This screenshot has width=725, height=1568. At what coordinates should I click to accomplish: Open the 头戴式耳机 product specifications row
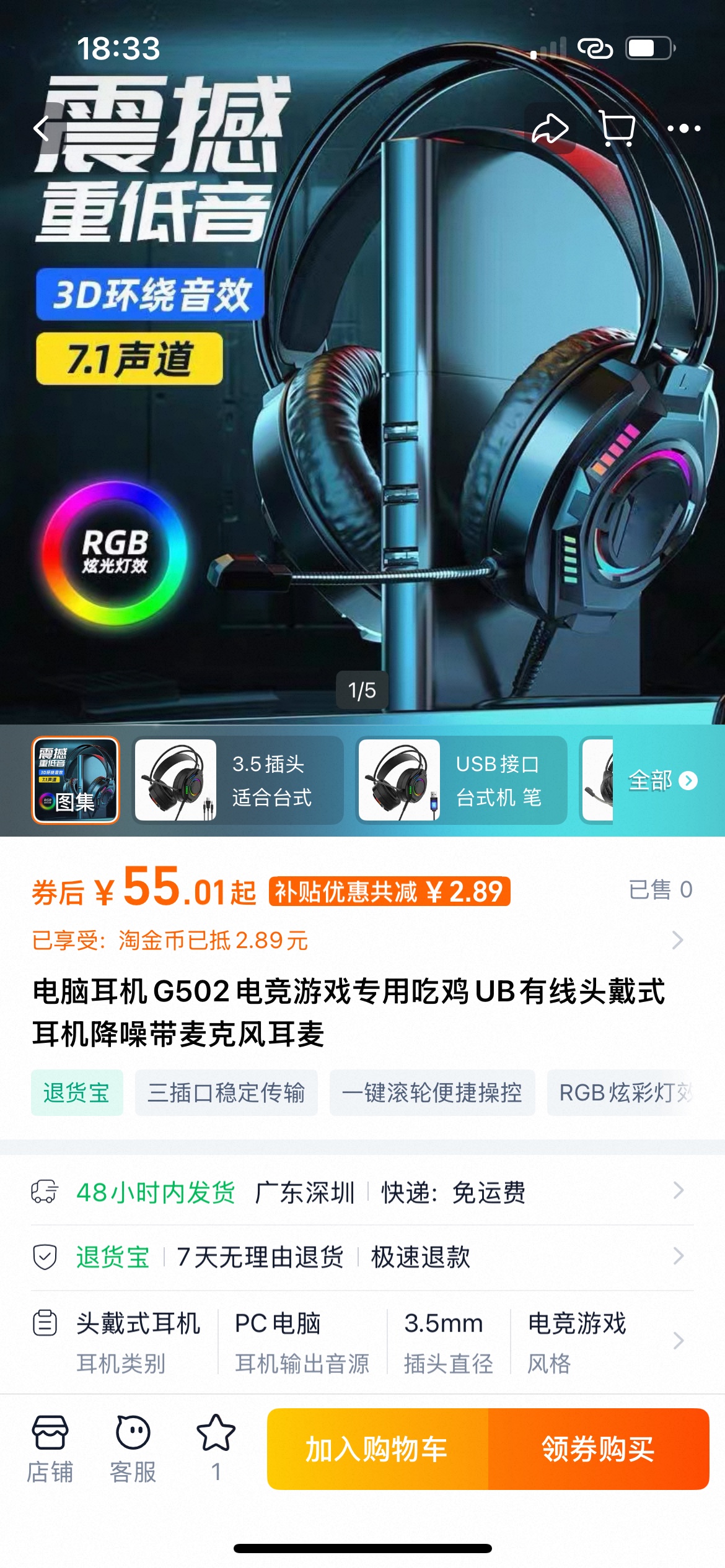tap(362, 1342)
